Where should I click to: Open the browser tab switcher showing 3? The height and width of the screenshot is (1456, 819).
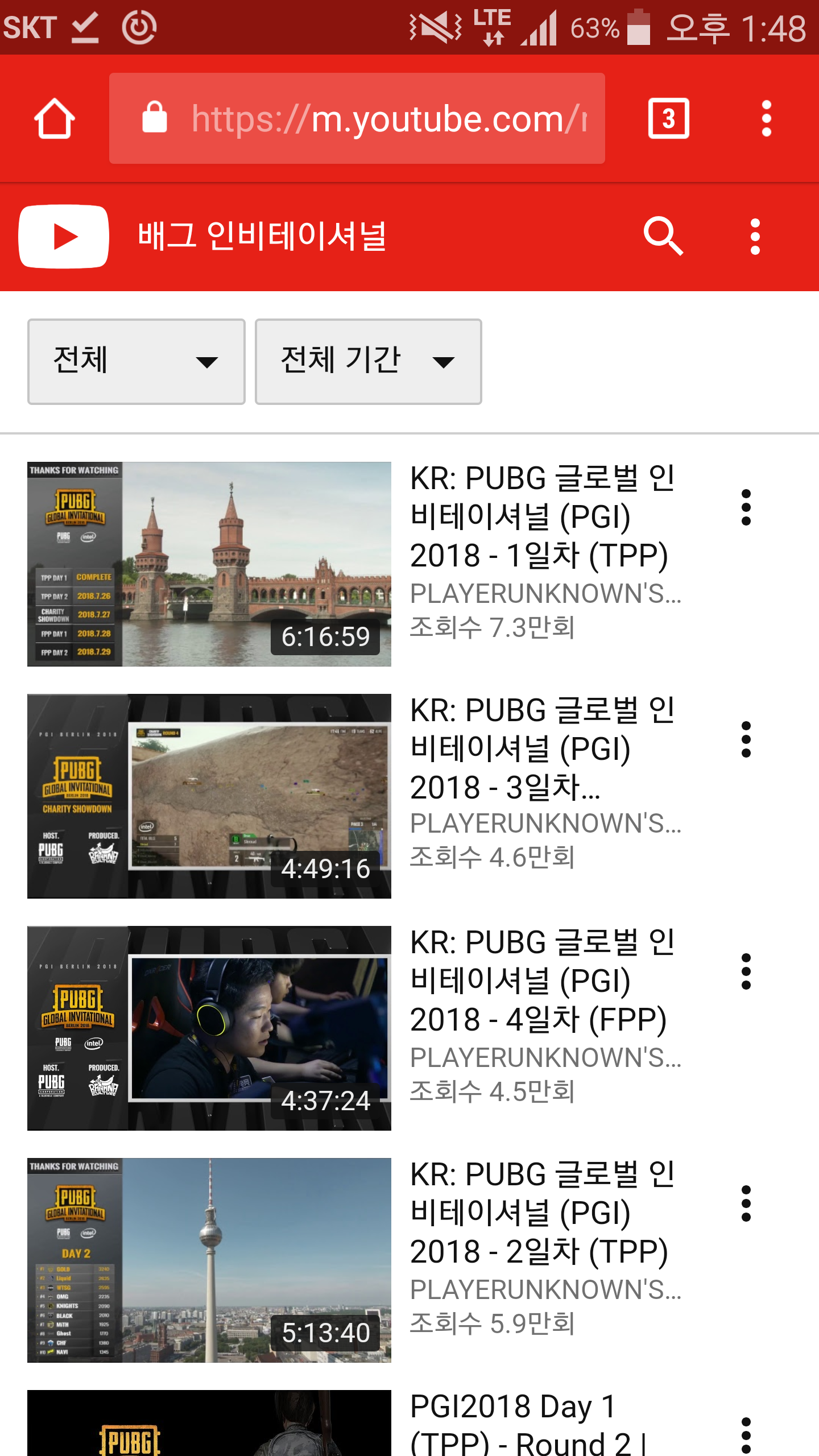[x=668, y=118]
